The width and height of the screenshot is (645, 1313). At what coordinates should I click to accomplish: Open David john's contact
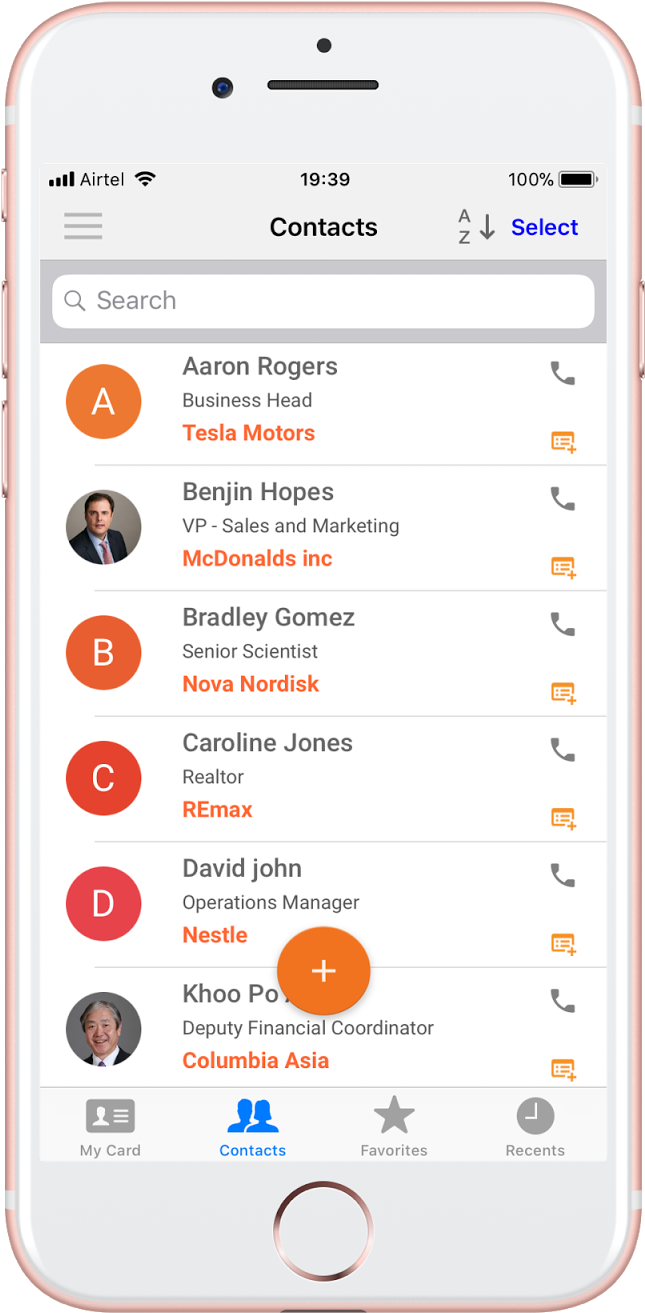pos(323,904)
